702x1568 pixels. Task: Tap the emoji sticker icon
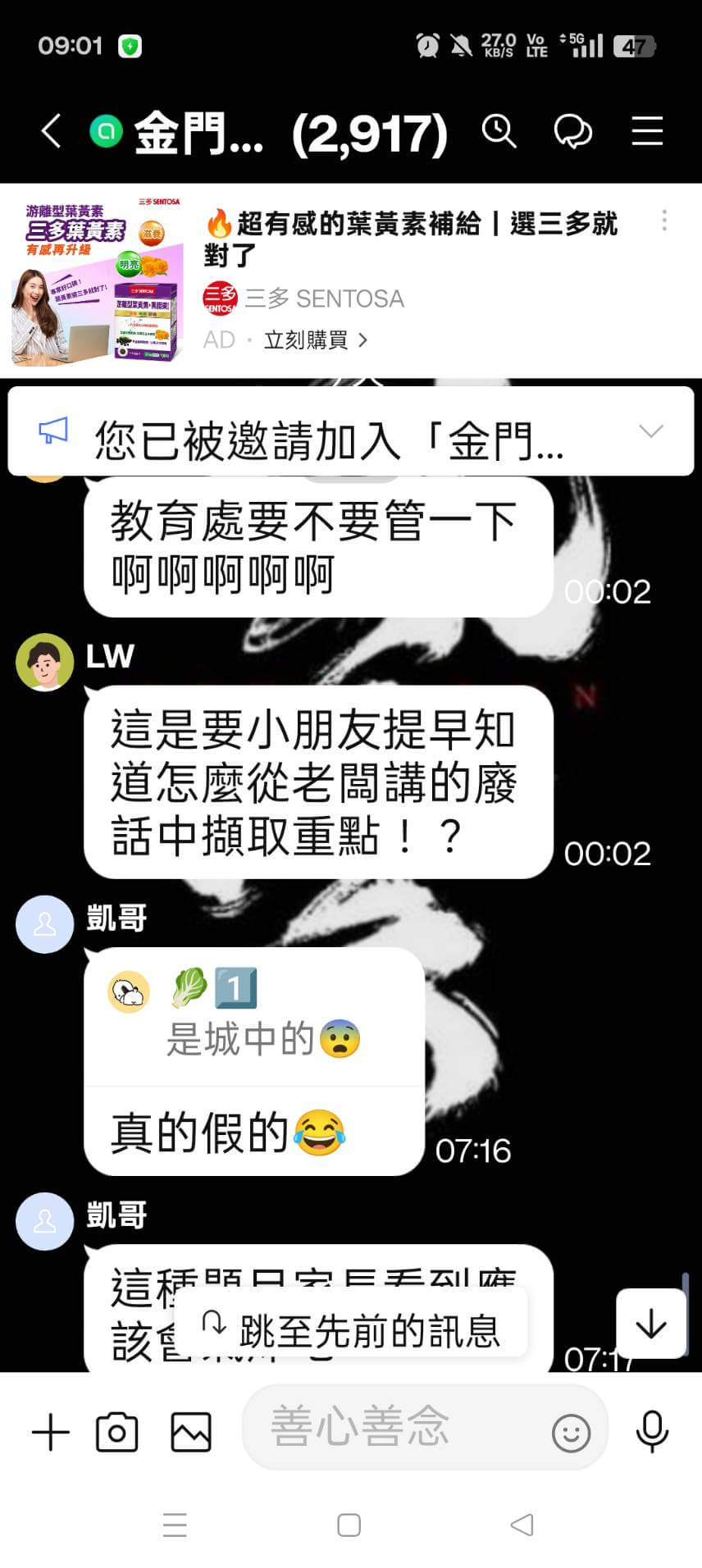point(570,1431)
